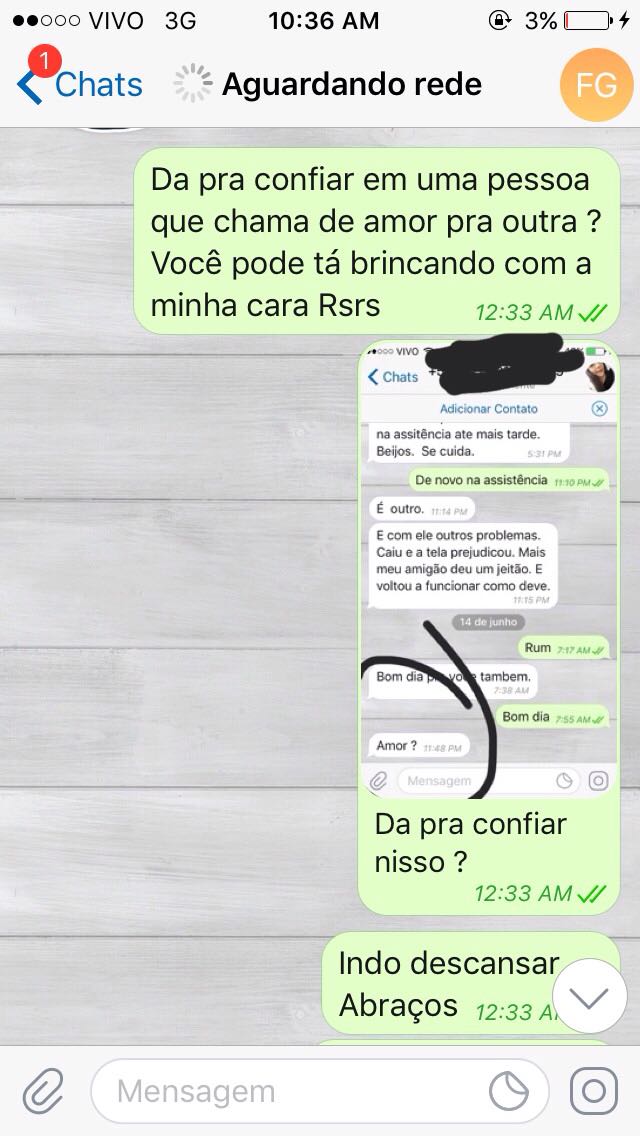Open the FG contact profile avatar

pos(597,85)
